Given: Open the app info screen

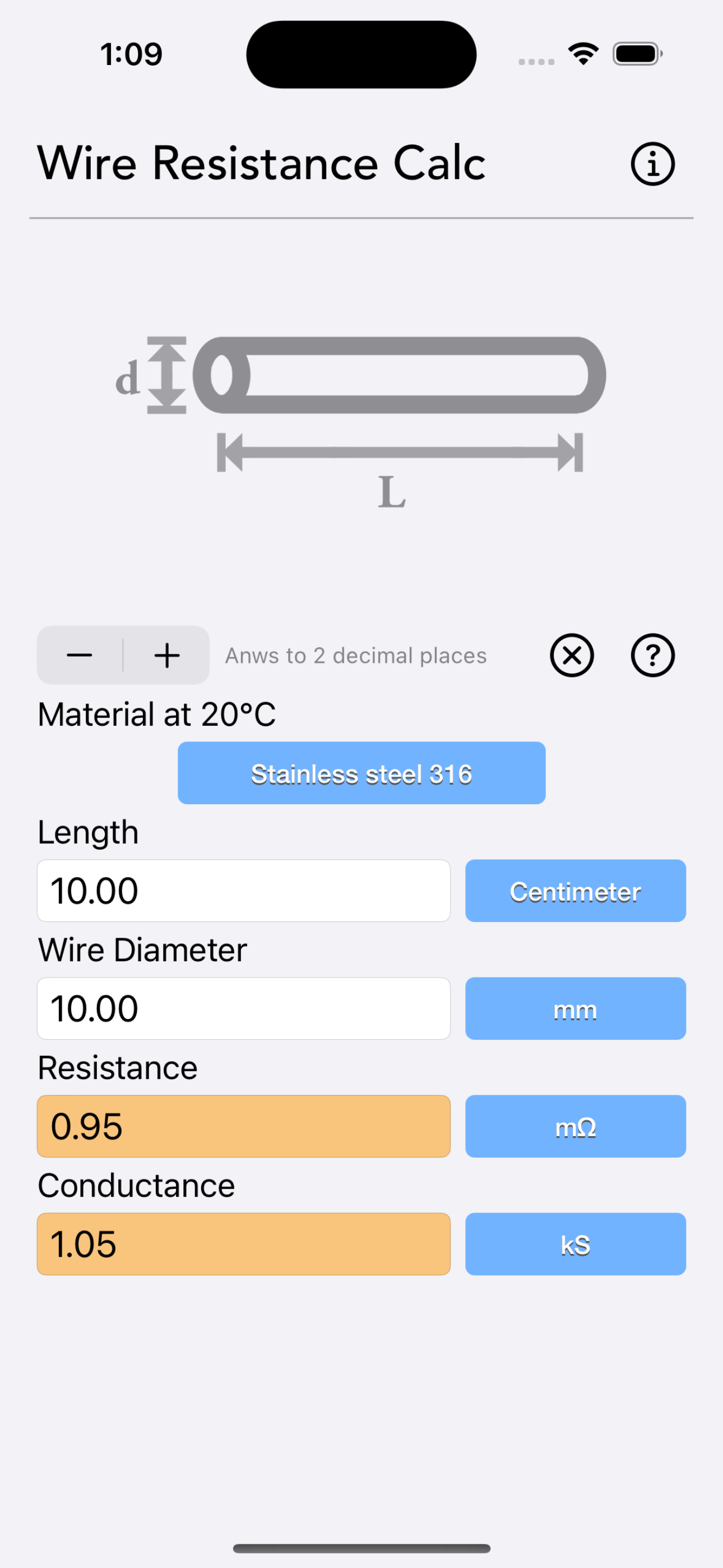Looking at the screenshot, I should point(652,163).
